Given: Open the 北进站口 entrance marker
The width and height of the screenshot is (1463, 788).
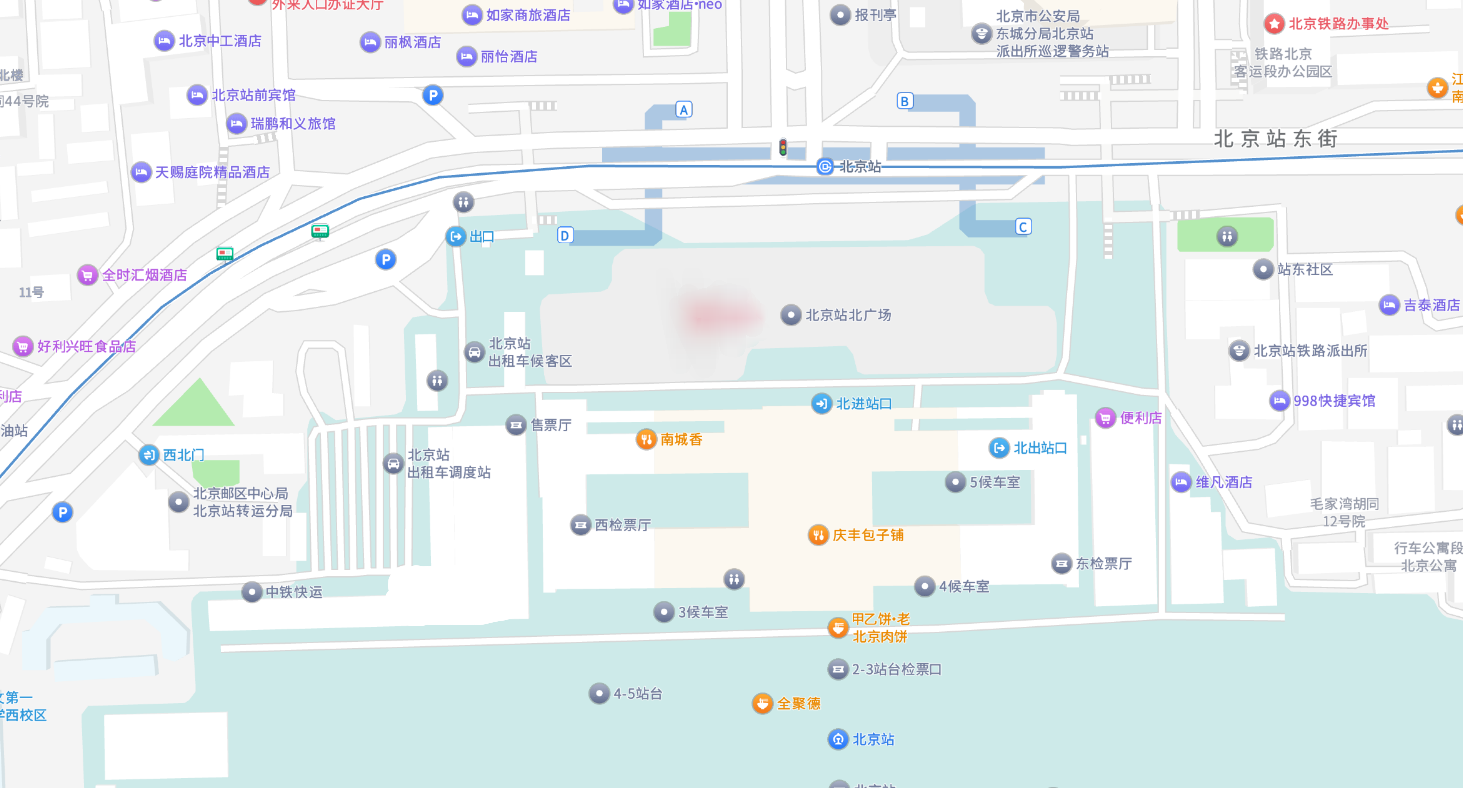Looking at the screenshot, I should 821,403.
